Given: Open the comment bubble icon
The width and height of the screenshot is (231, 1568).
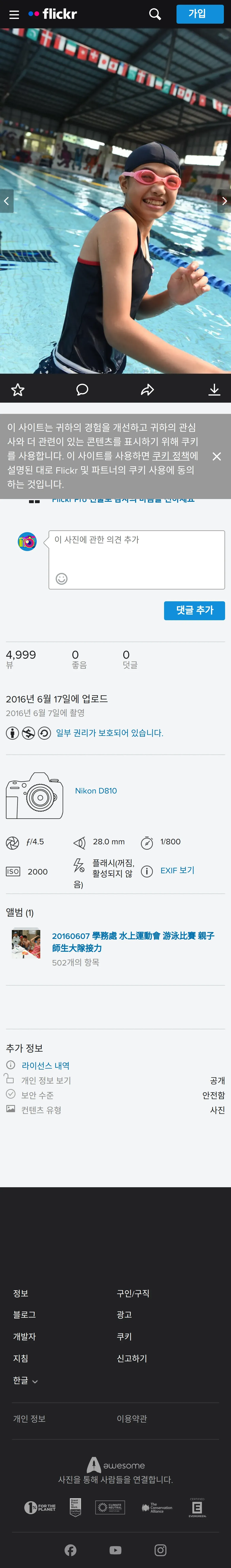Looking at the screenshot, I should pos(82,390).
